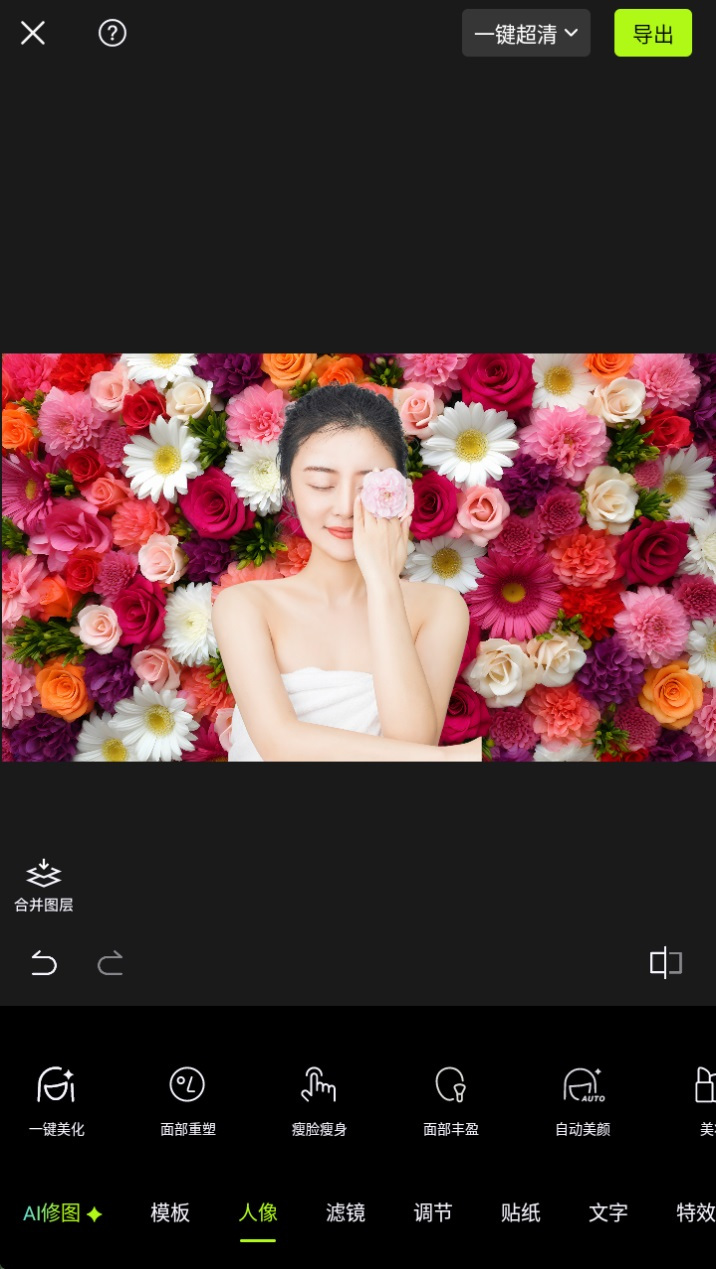The width and height of the screenshot is (716, 1269).
Task: Switch to 模板 templates tab
Action: [x=170, y=1213]
